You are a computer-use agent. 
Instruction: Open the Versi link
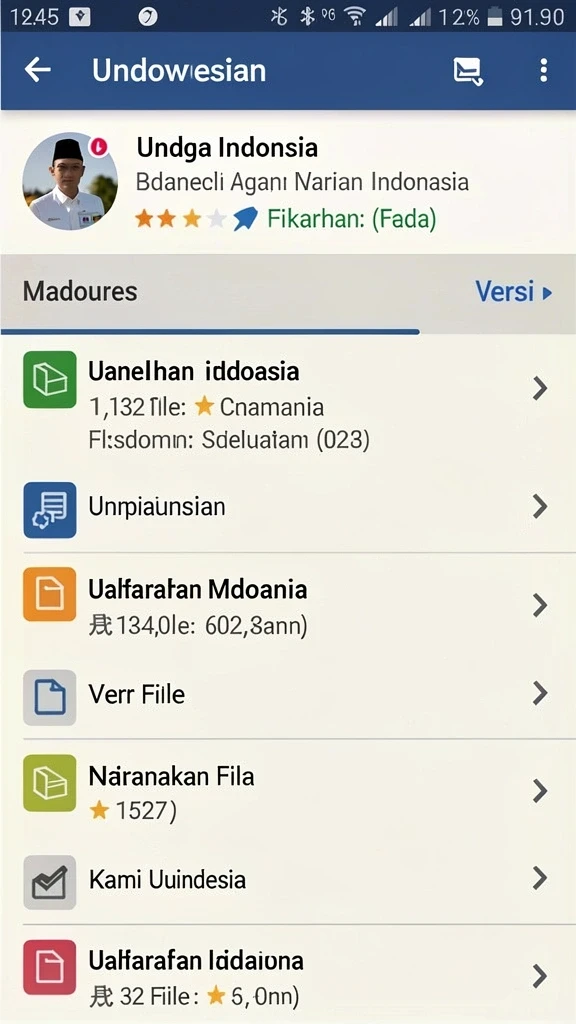coord(513,291)
